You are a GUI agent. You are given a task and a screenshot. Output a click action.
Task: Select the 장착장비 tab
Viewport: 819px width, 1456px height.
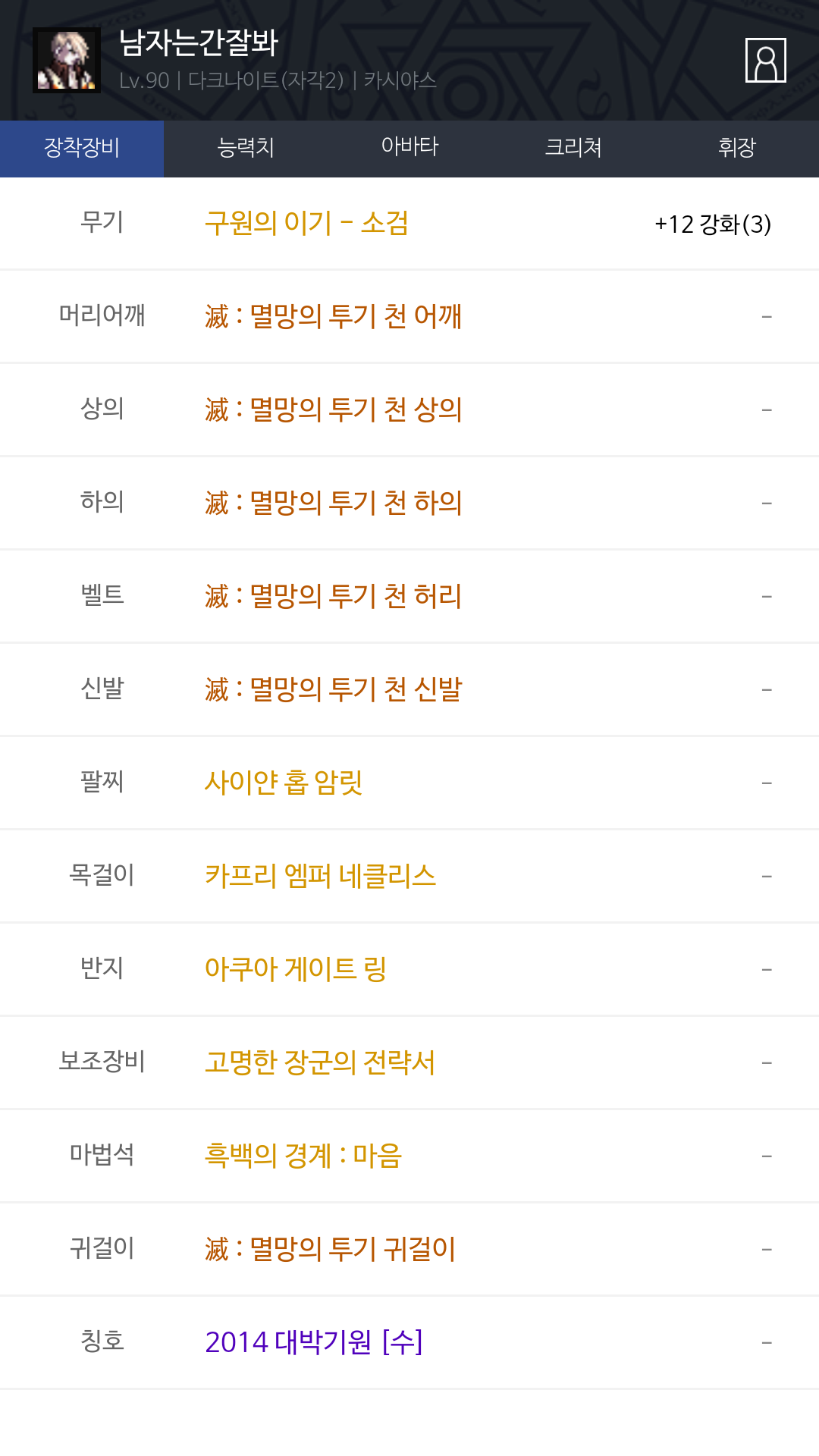pyautogui.click(x=82, y=148)
